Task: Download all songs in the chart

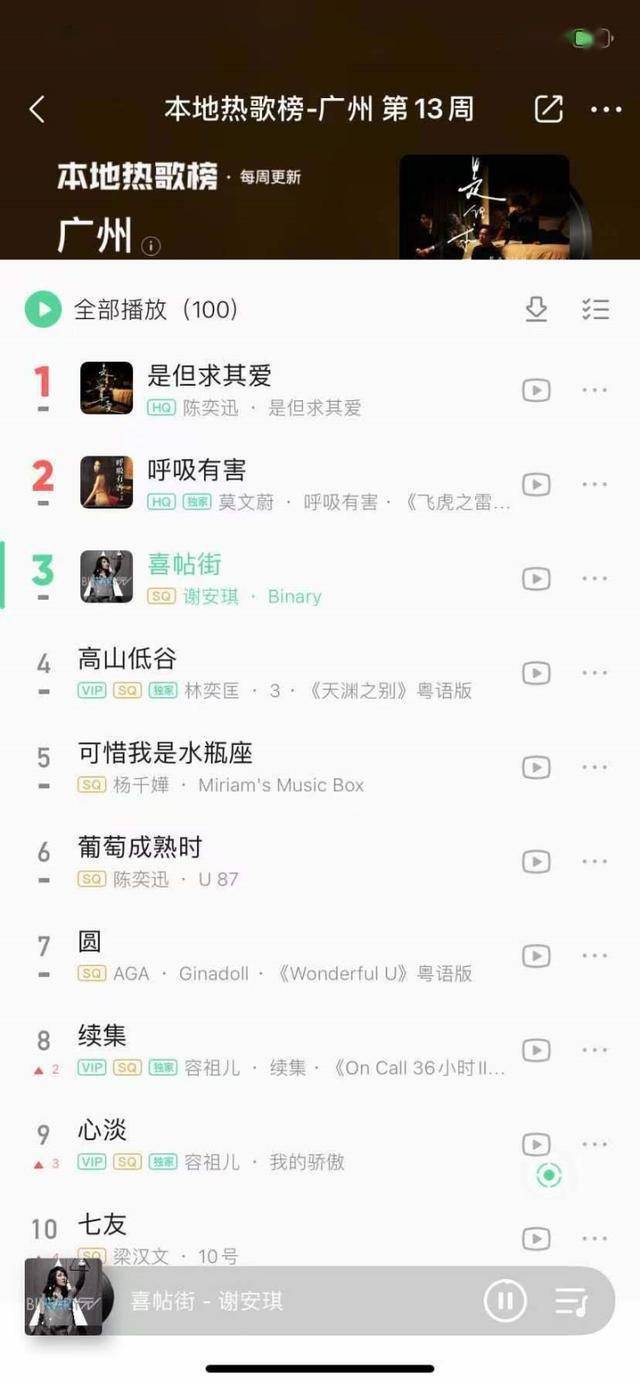Action: (537, 310)
